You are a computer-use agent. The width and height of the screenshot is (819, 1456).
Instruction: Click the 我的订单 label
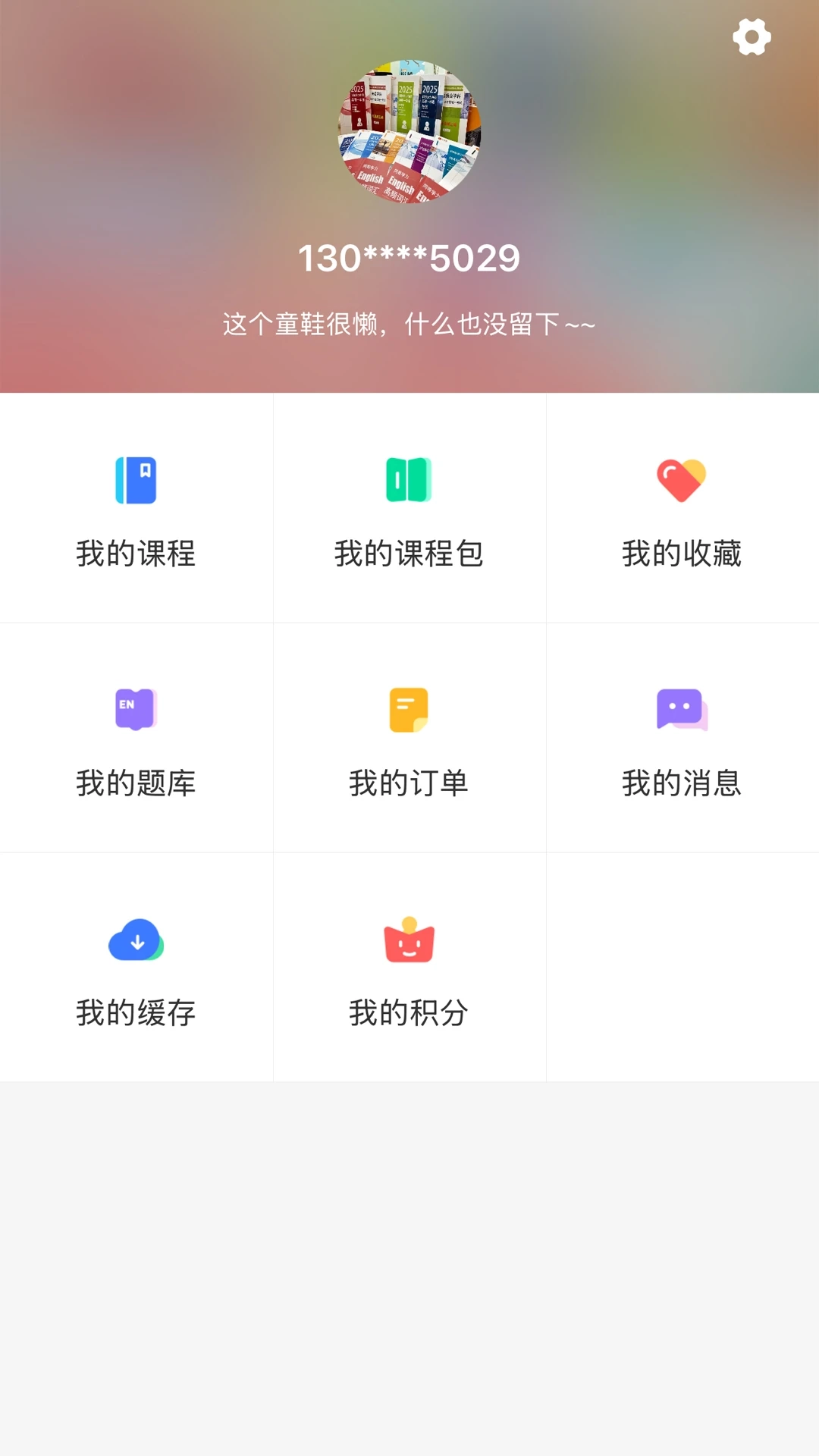tap(409, 785)
